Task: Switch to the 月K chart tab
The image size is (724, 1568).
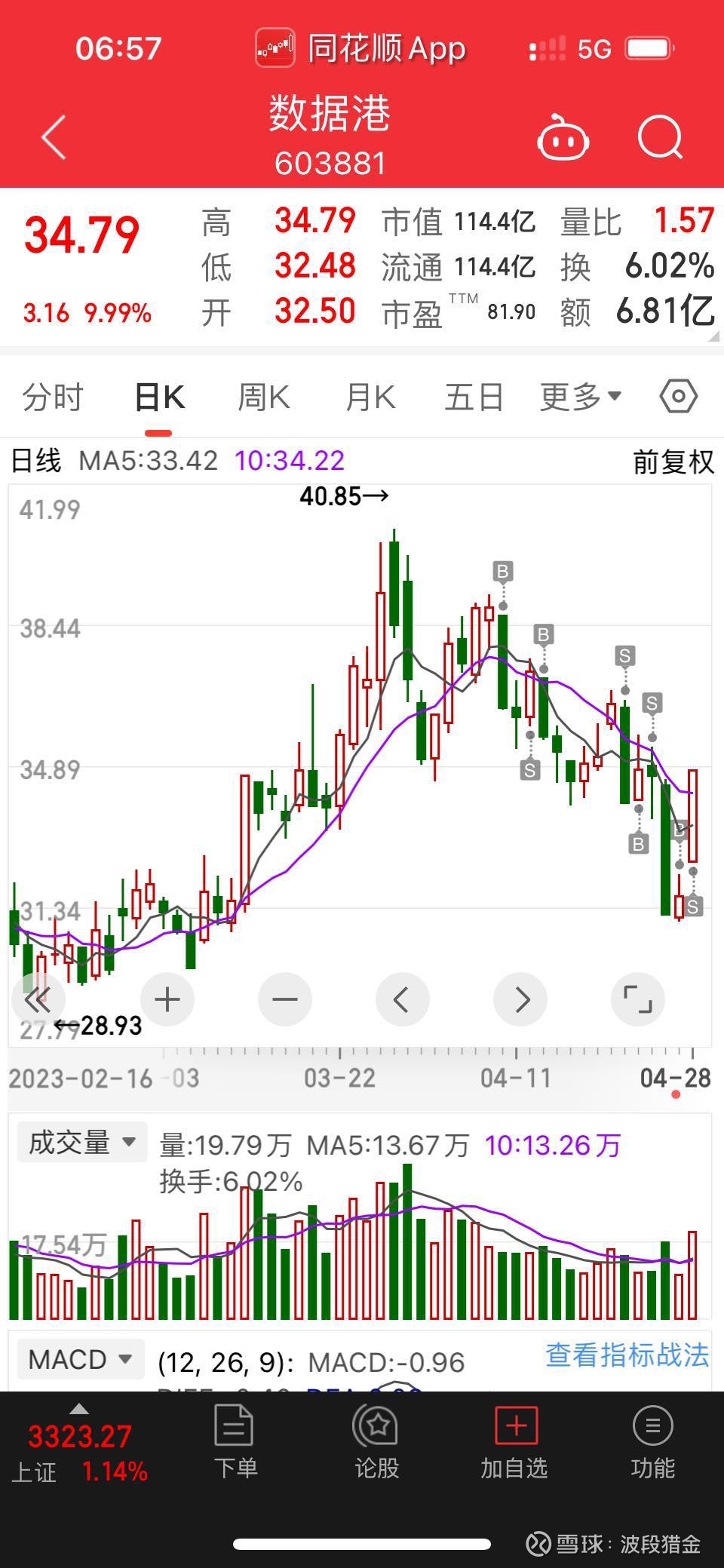Action: [370, 397]
